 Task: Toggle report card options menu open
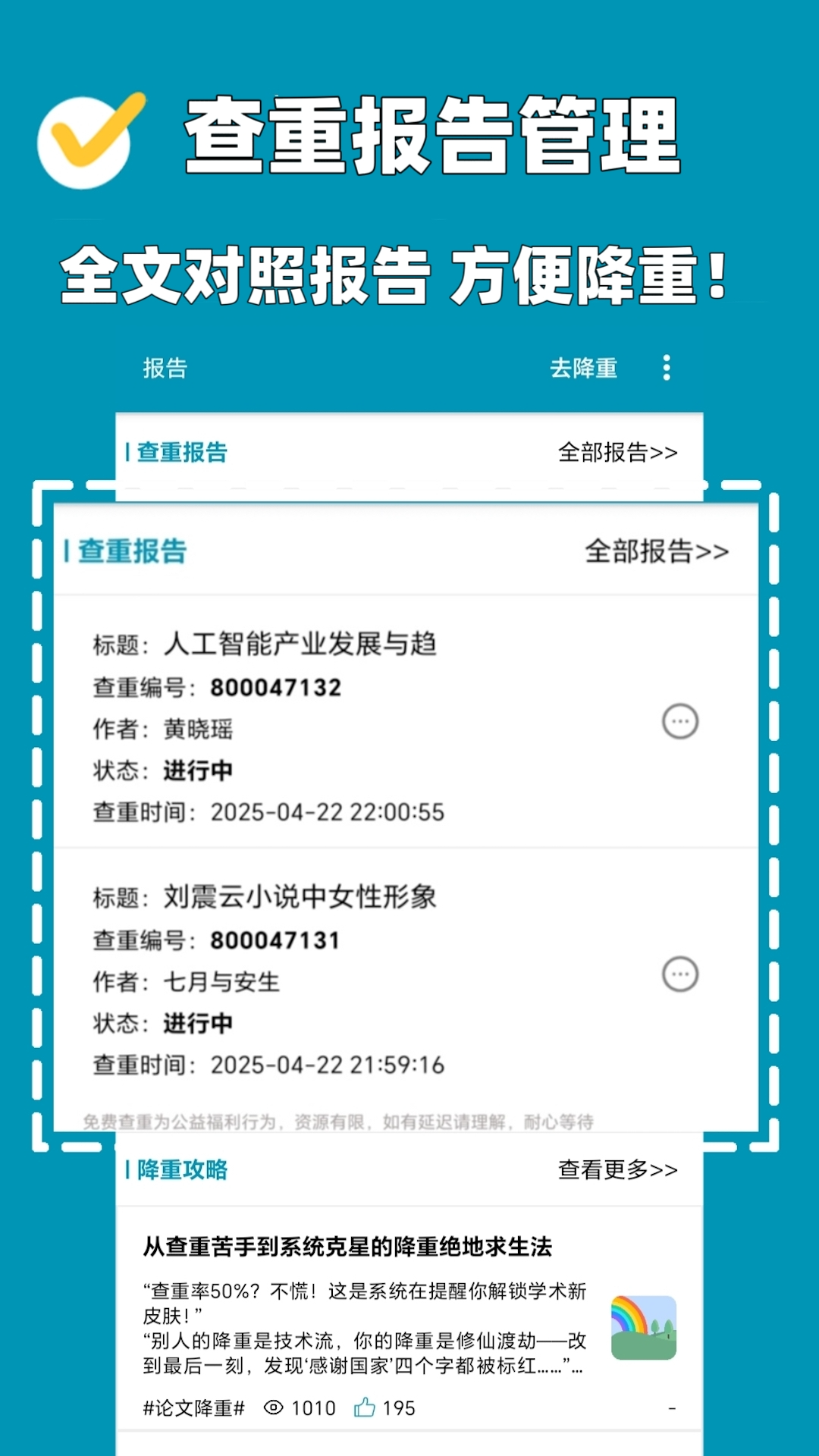682,722
